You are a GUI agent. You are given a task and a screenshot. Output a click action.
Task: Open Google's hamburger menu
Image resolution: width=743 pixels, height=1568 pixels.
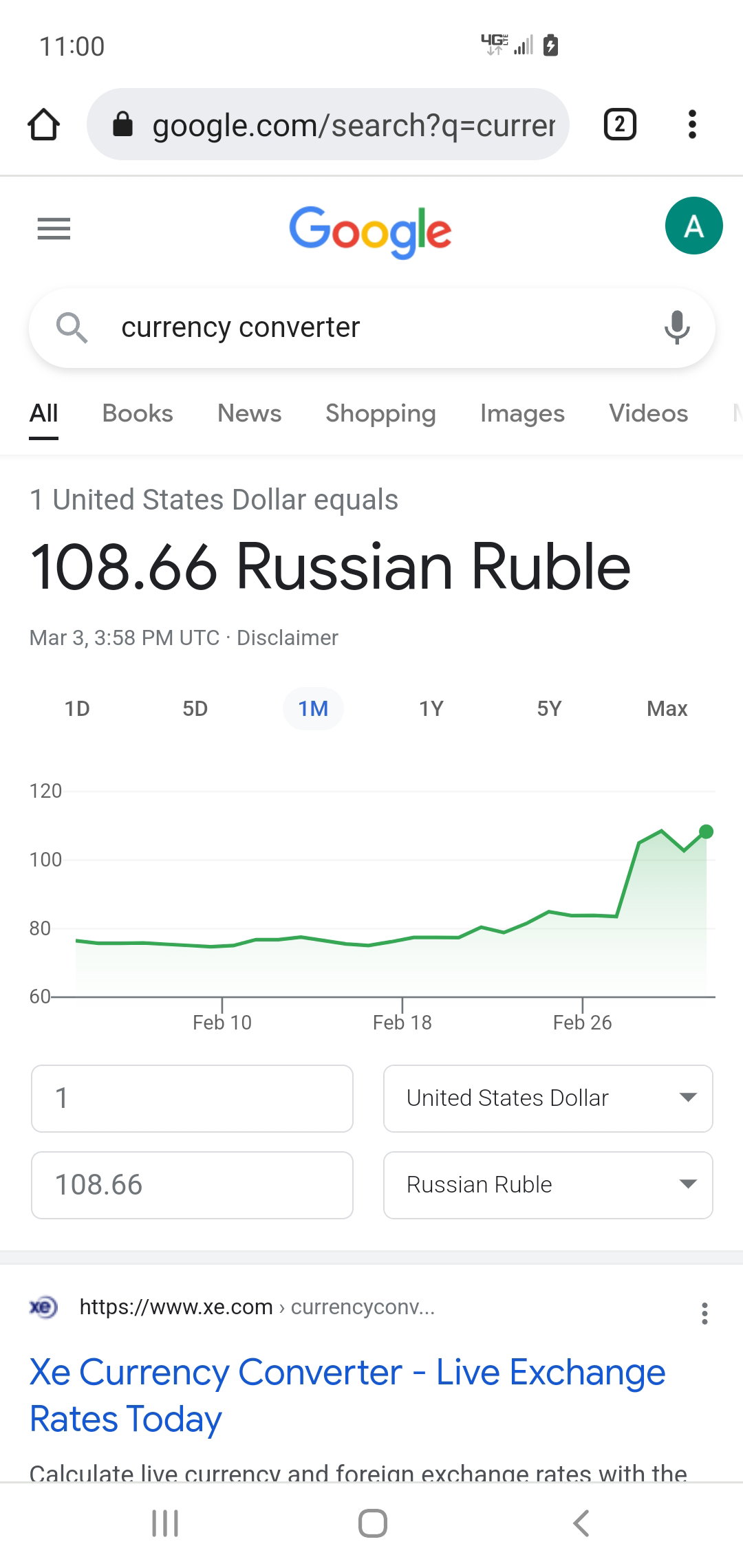(54, 228)
